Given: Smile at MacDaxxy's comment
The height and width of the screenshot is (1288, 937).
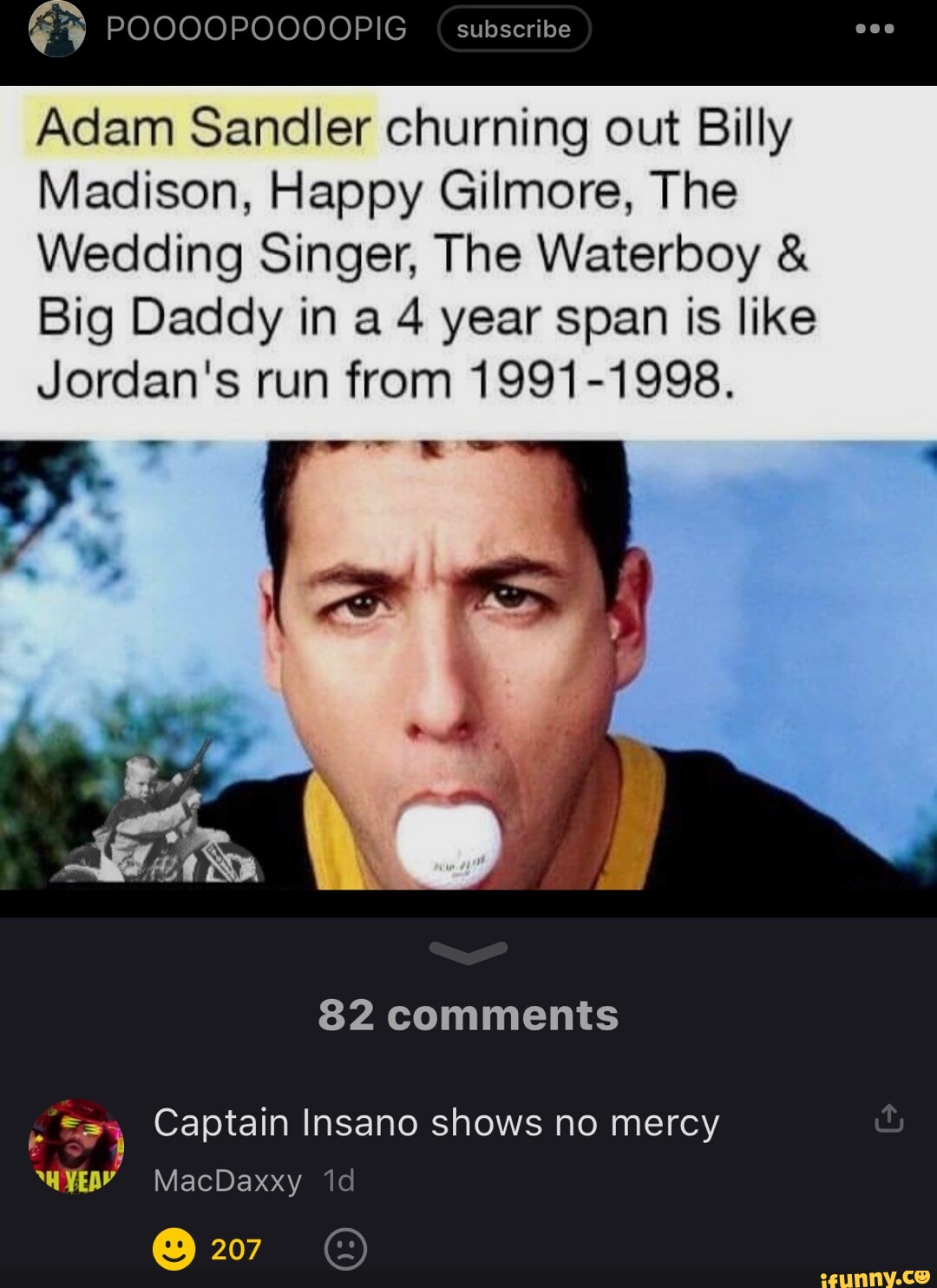Looking at the screenshot, I should coord(174,1249).
